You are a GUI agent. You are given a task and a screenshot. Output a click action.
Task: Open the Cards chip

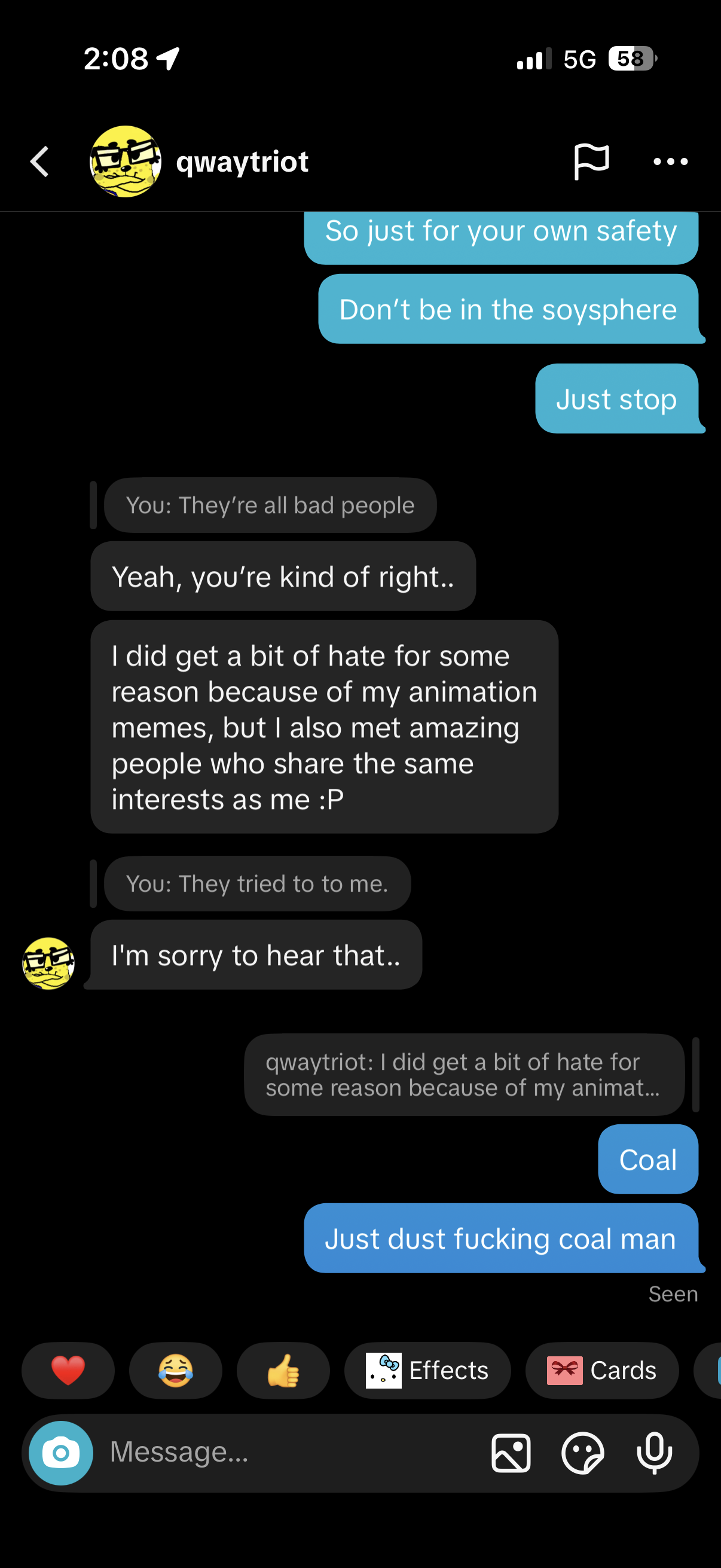(602, 1370)
